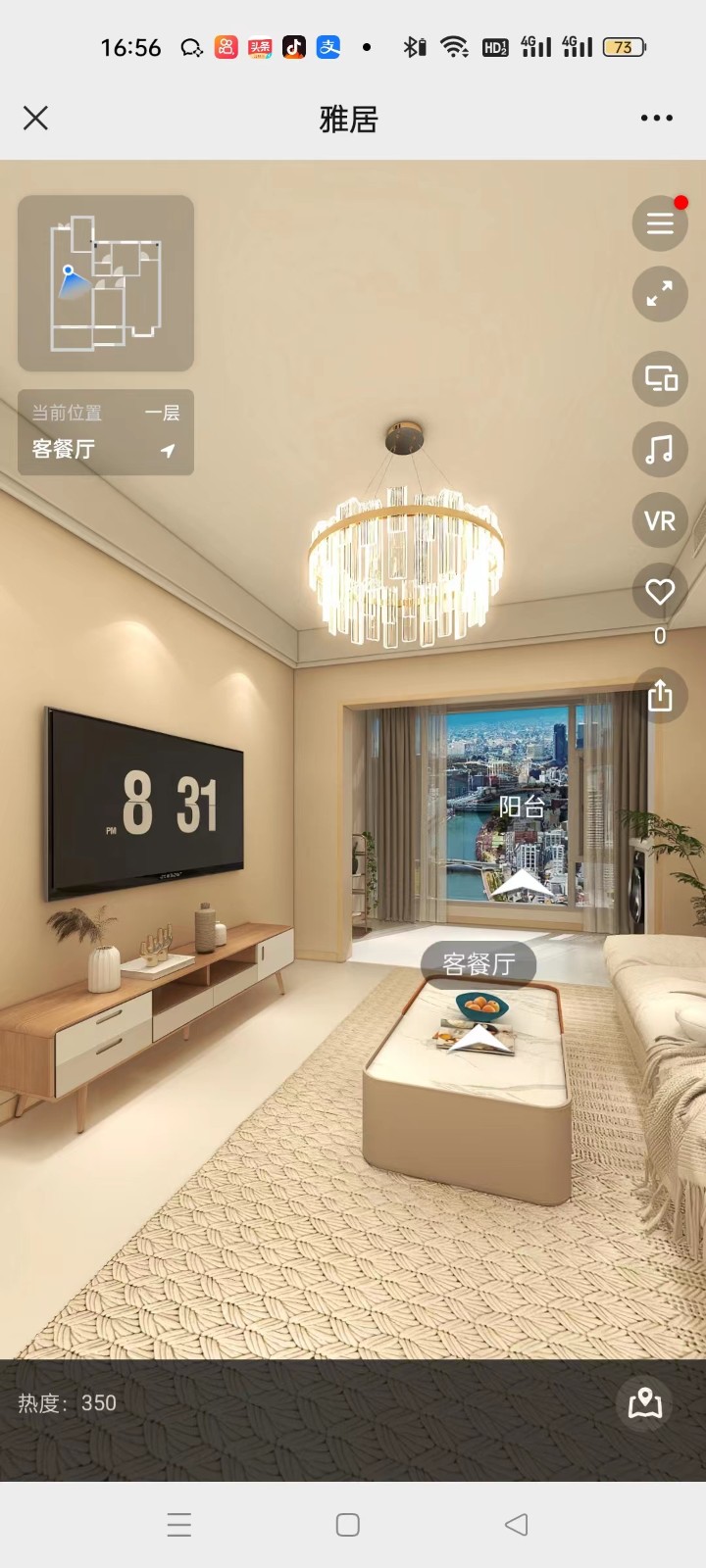Image resolution: width=706 pixels, height=1568 pixels.
Task: Tap the 当前位置 客餐厅 location panel
Action: coord(106,432)
